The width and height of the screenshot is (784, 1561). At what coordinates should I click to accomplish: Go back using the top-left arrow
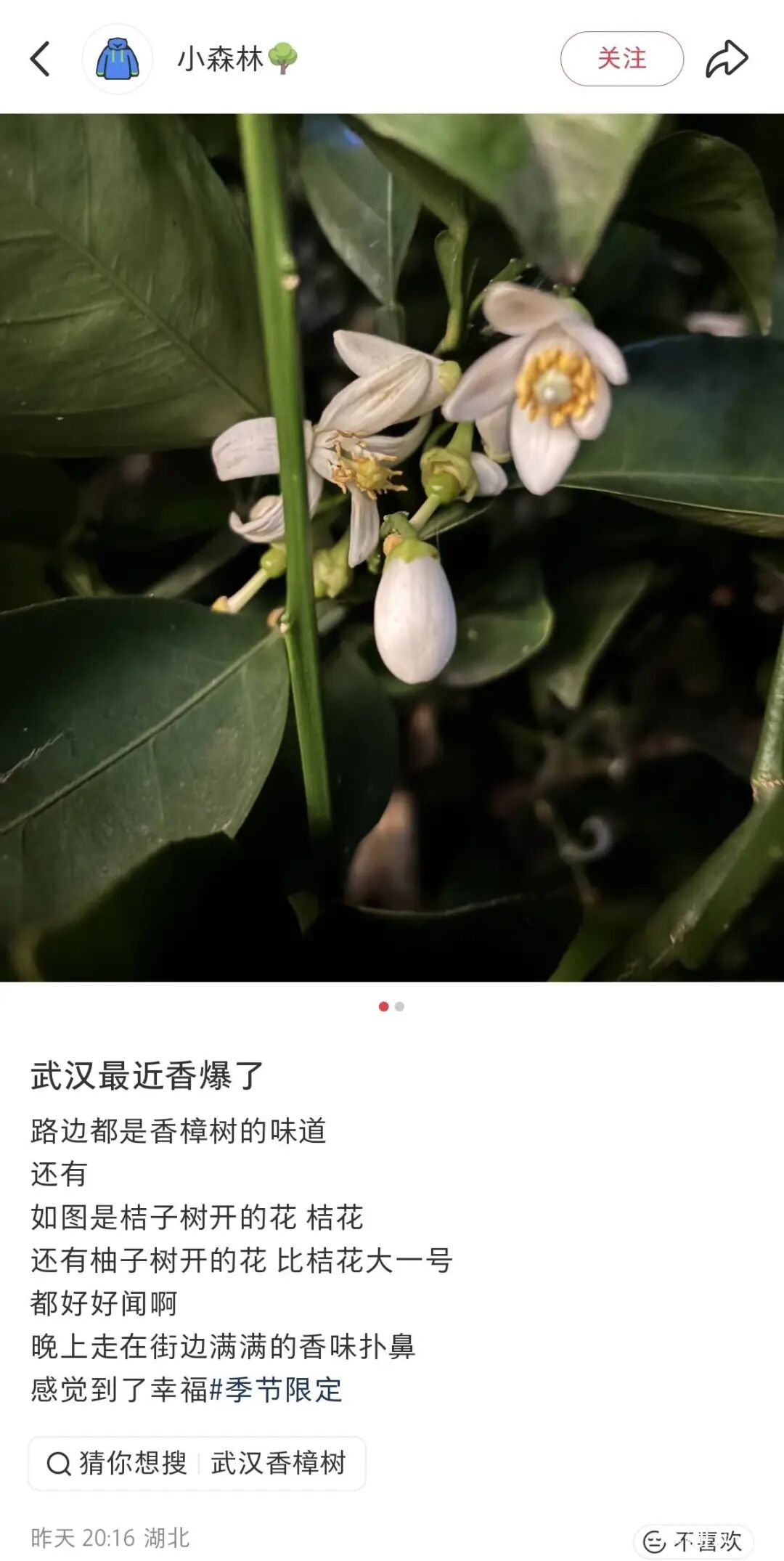click(x=41, y=59)
